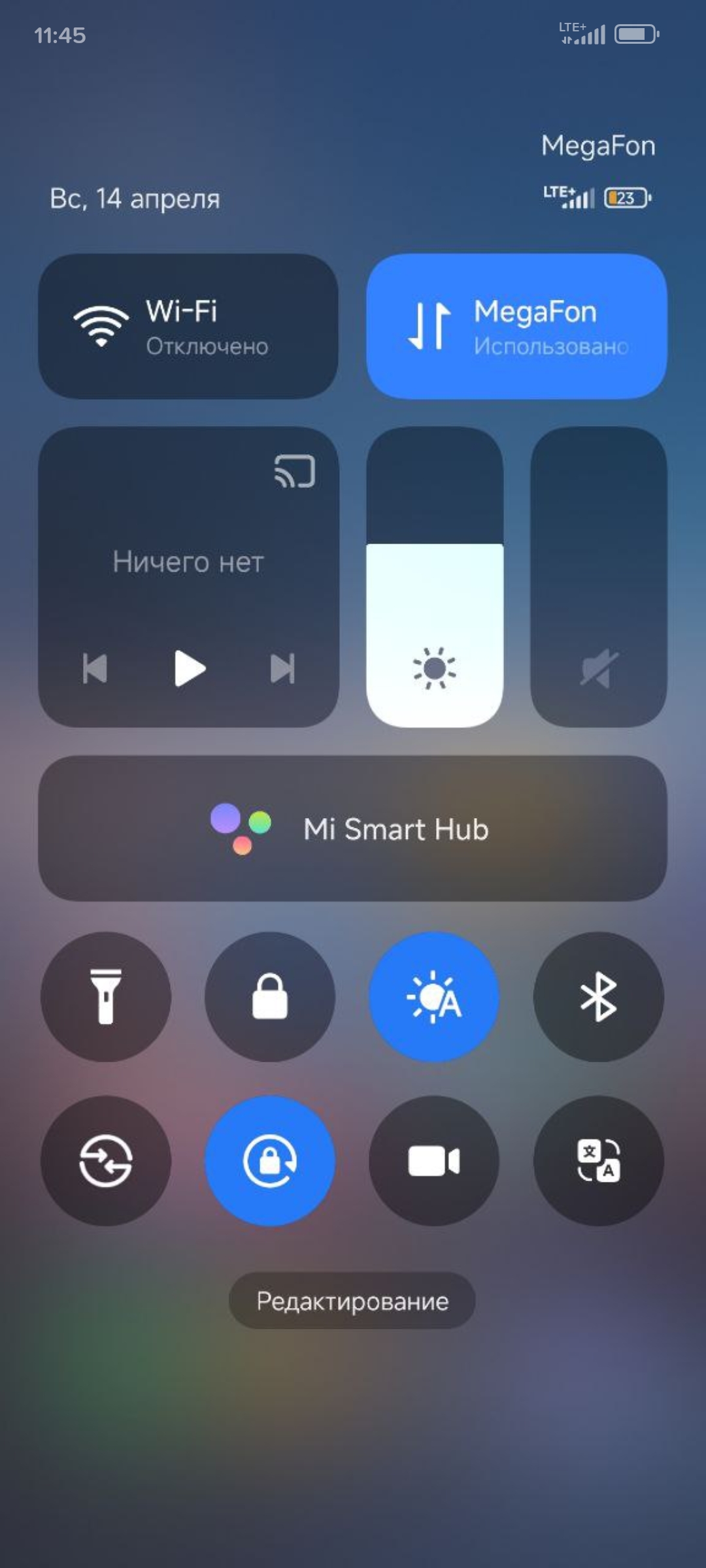This screenshot has height=1568, width=706.
Task: Turn off rotation lock
Action: point(270,1161)
